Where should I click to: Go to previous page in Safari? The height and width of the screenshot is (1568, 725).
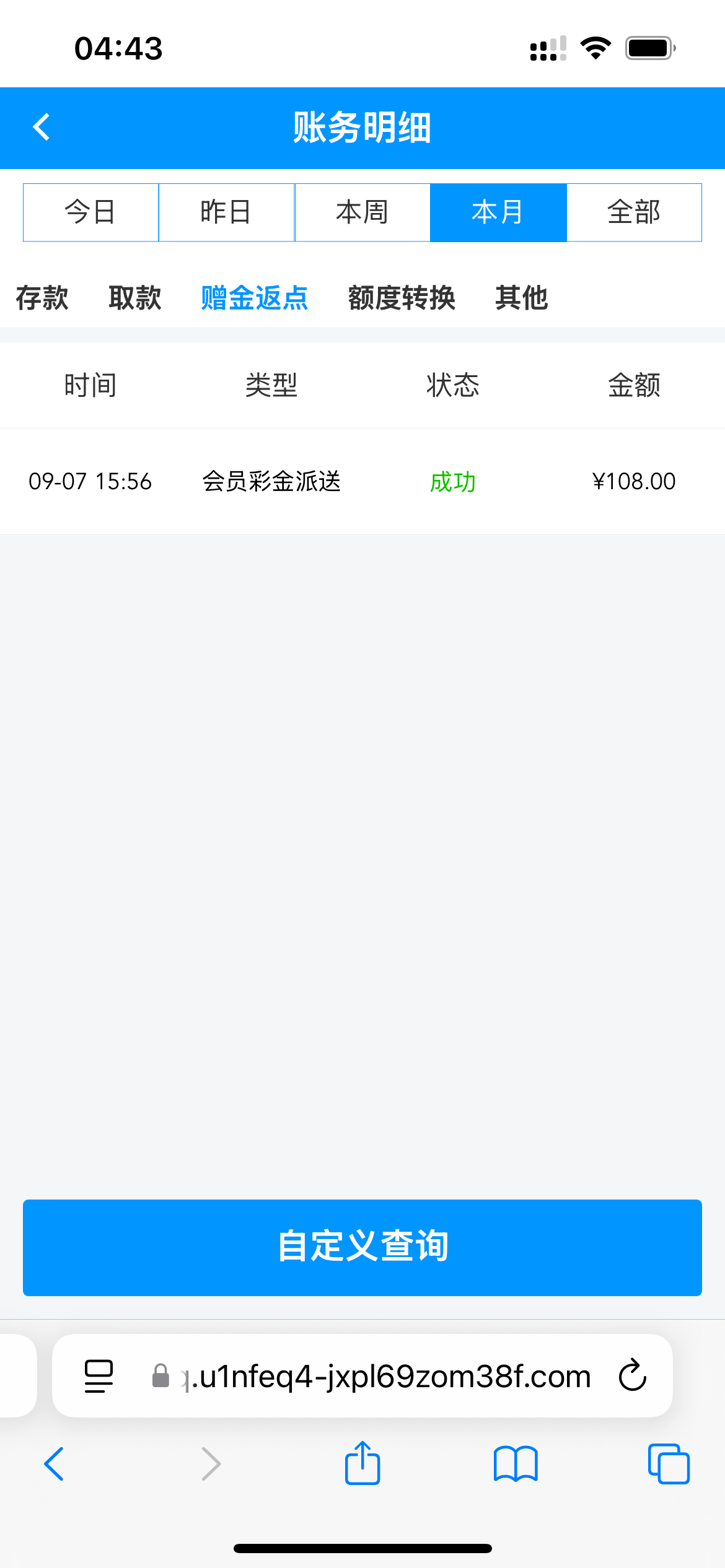click(x=55, y=1464)
